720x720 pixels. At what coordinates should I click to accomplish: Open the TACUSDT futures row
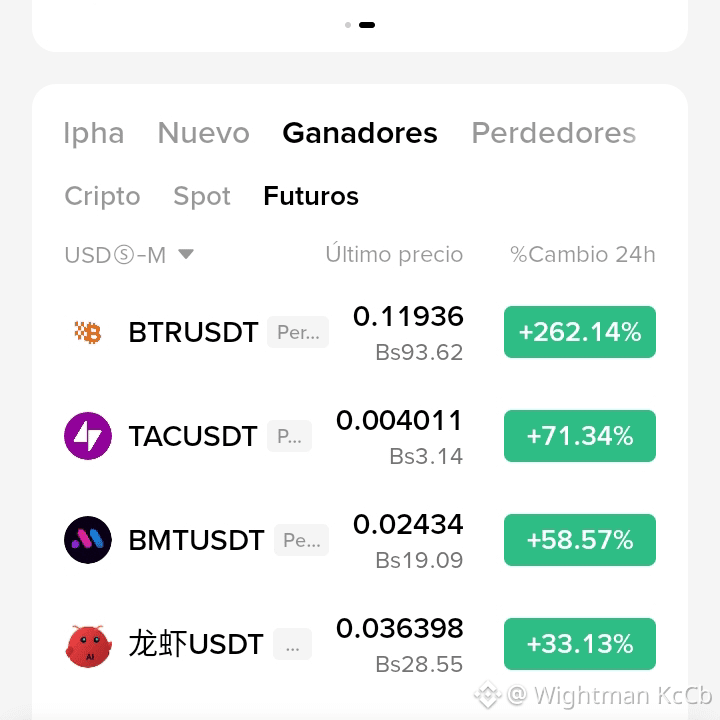(360, 436)
